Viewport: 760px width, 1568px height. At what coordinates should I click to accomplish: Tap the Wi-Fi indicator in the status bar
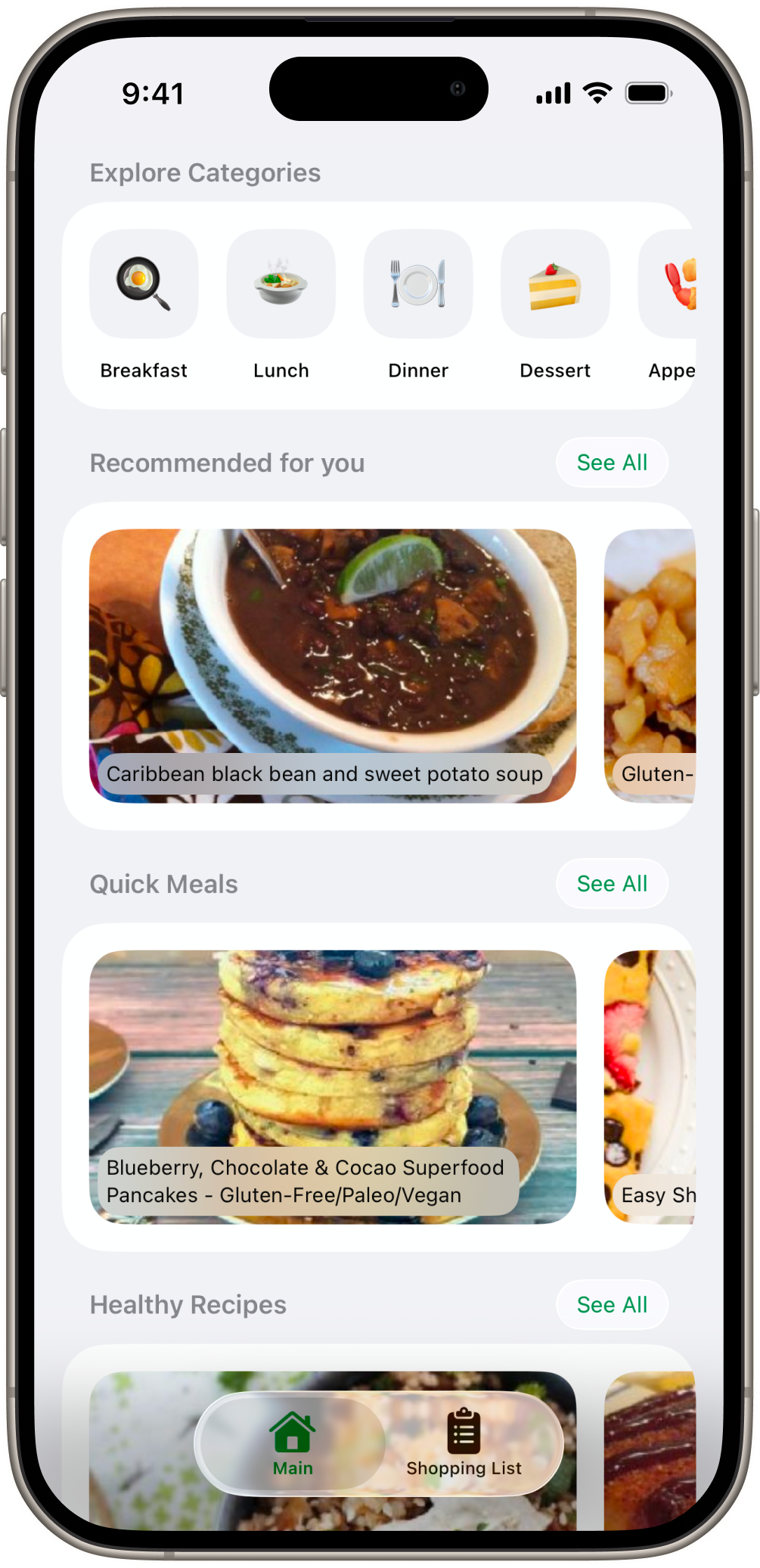[x=597, y=91]
